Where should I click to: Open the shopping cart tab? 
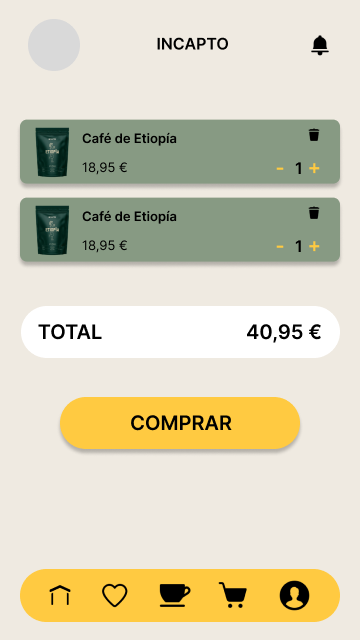coord(233,595)
